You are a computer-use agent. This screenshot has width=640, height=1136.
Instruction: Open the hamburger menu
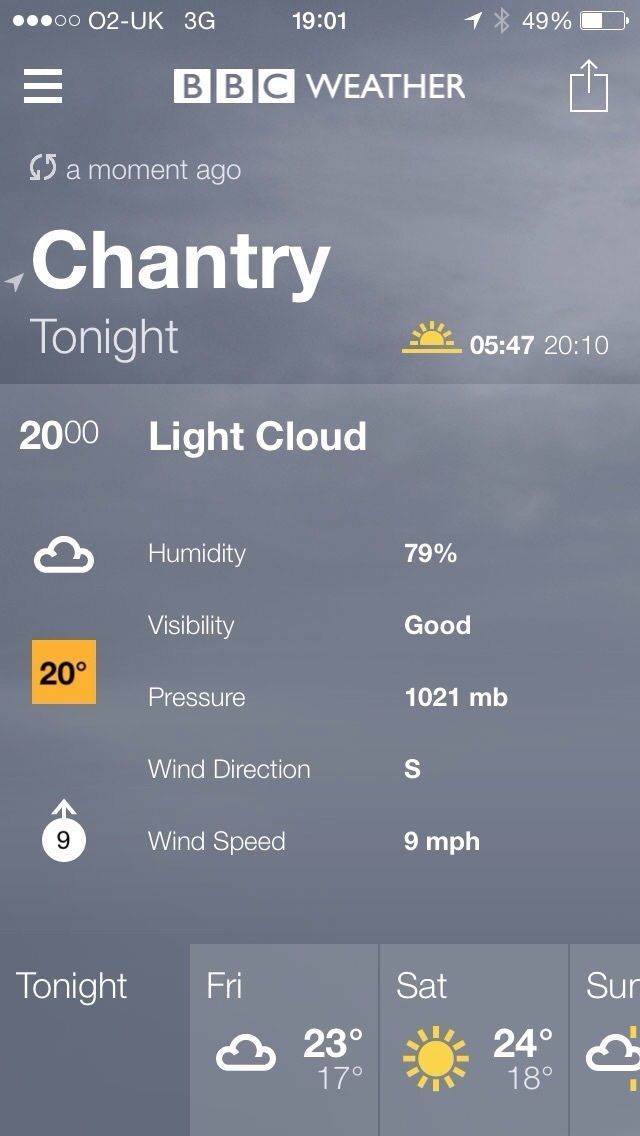tap(43, 86)
